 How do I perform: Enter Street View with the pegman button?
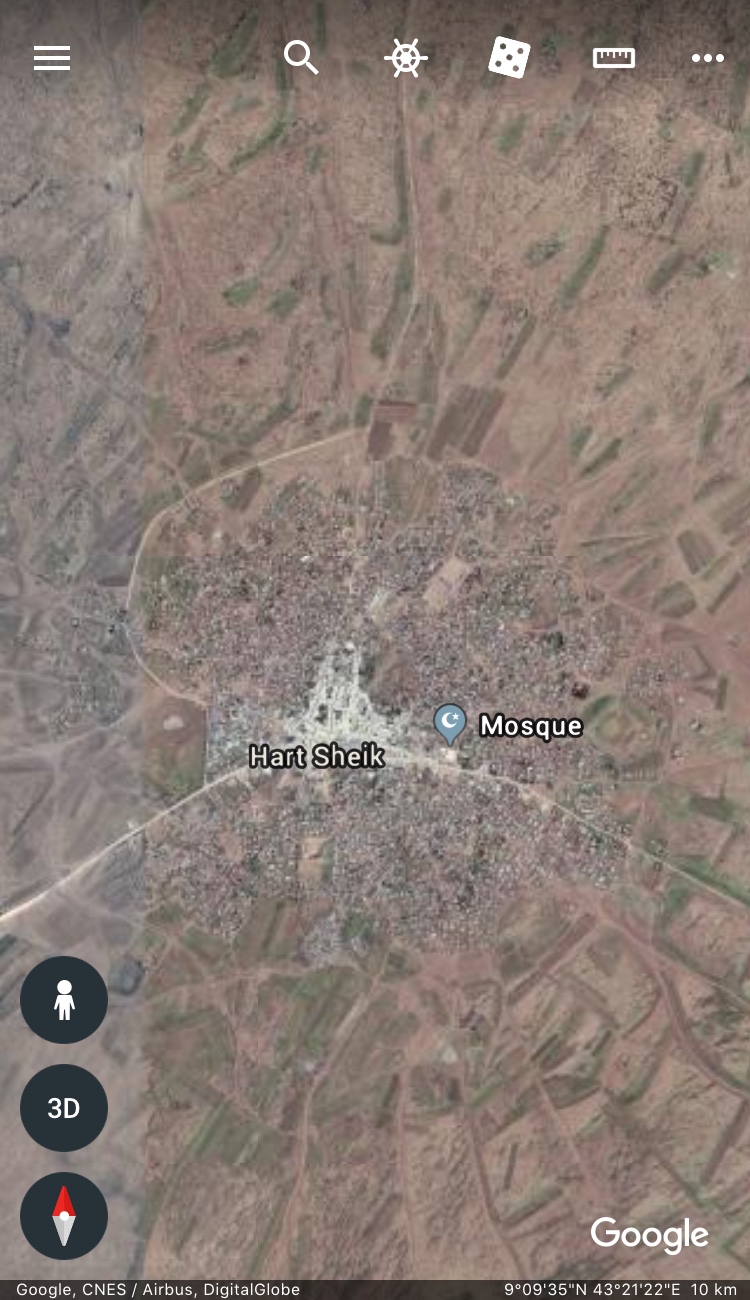click(x=64, y=1000)
